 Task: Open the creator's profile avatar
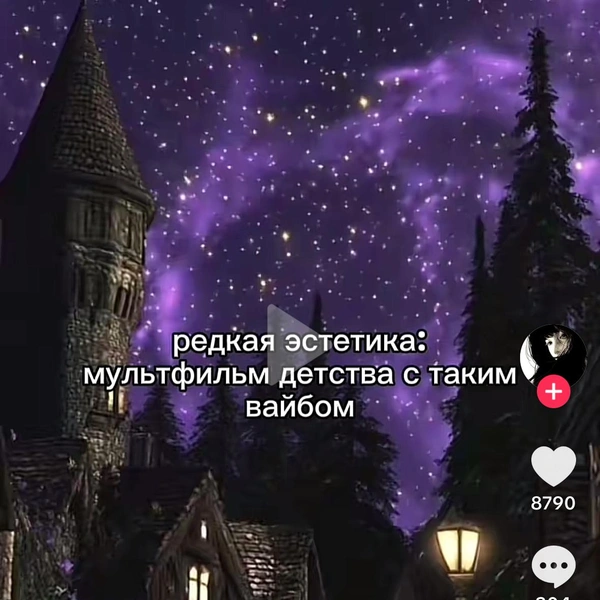552,356
